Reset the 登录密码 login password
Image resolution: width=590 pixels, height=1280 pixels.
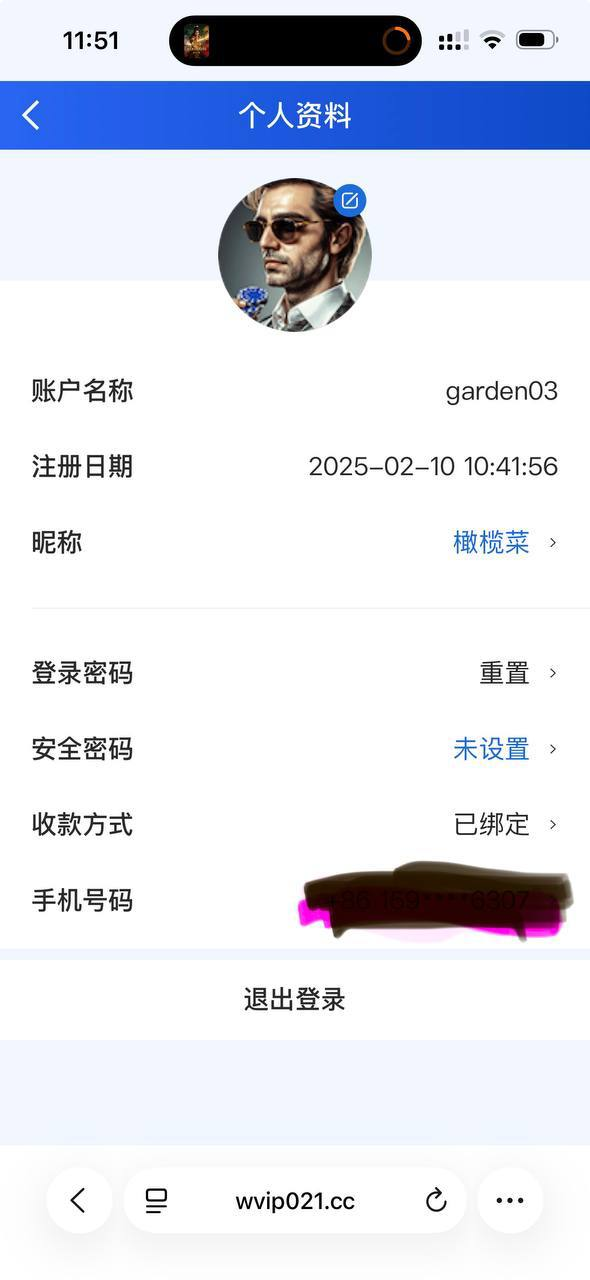click(295, 673)
